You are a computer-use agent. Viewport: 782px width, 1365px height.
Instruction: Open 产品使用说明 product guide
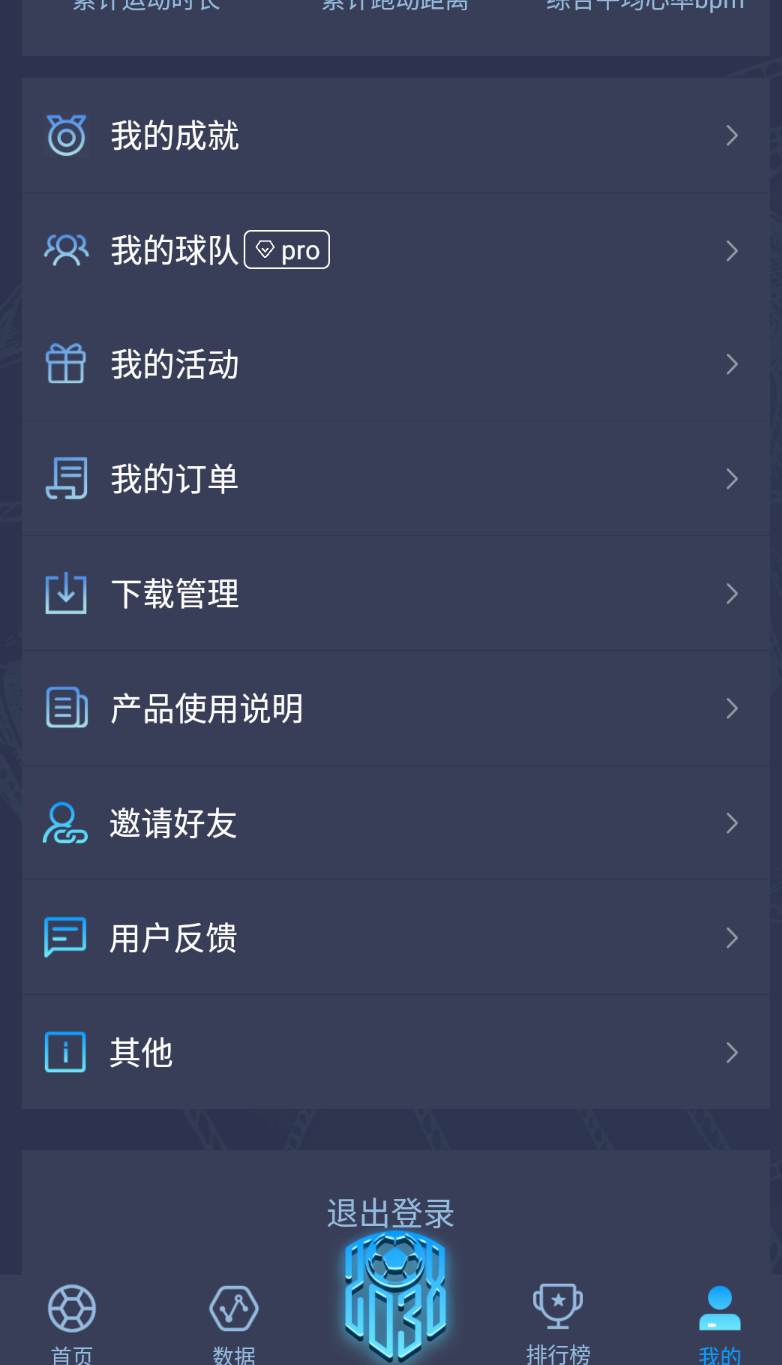click(395, 708)
